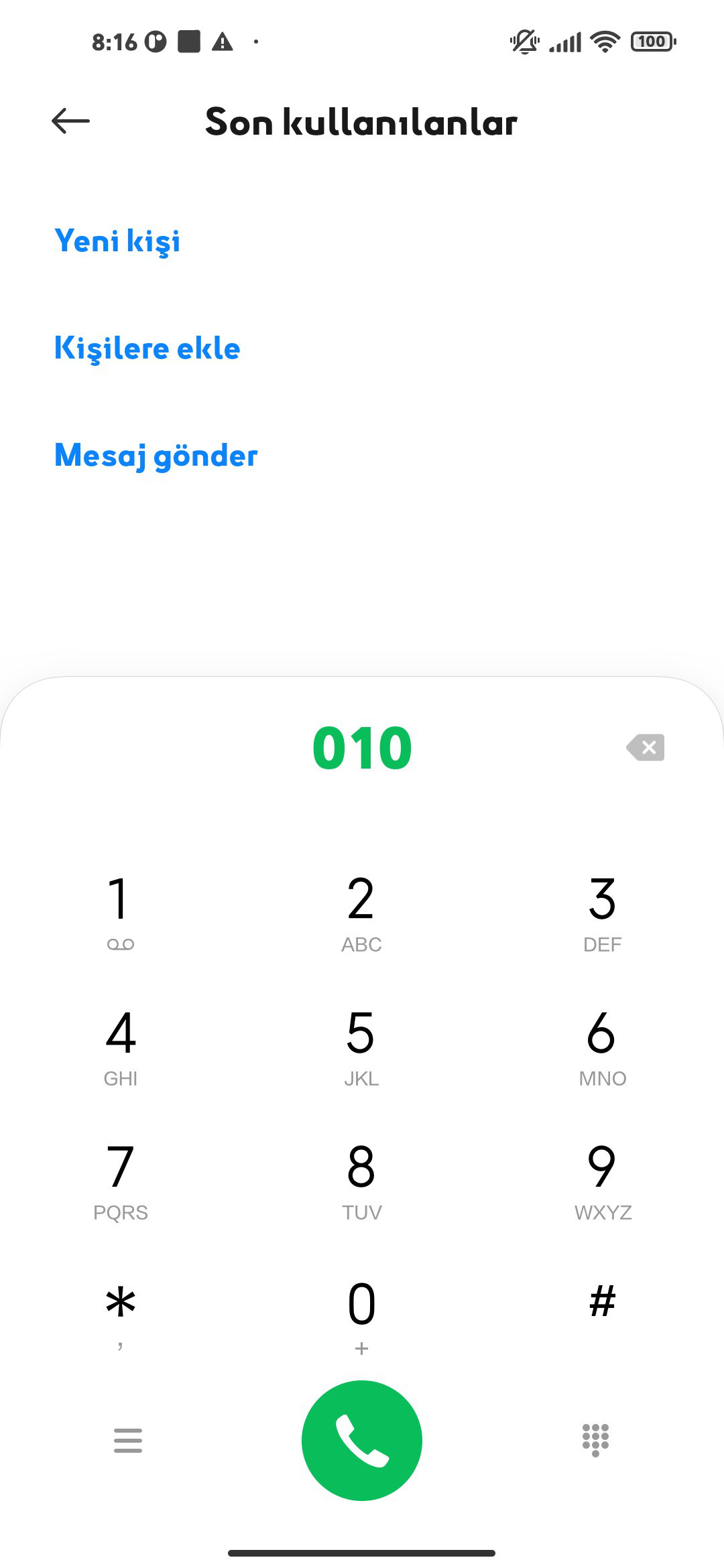Open the dialer menu icon
The width and height of the screenshot is (724, 1568).
click(128, 1440)
